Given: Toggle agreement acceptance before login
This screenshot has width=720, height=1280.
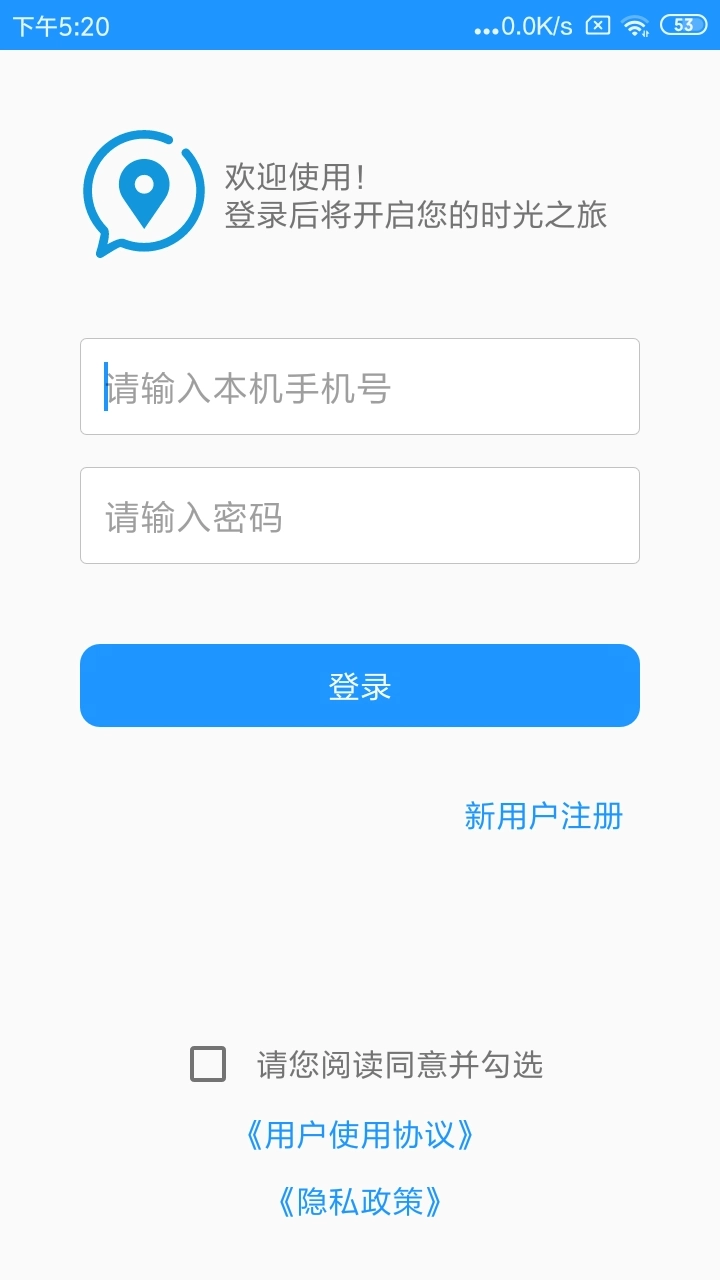Looking at the screenshot, I should click(x=207, y=1064).
